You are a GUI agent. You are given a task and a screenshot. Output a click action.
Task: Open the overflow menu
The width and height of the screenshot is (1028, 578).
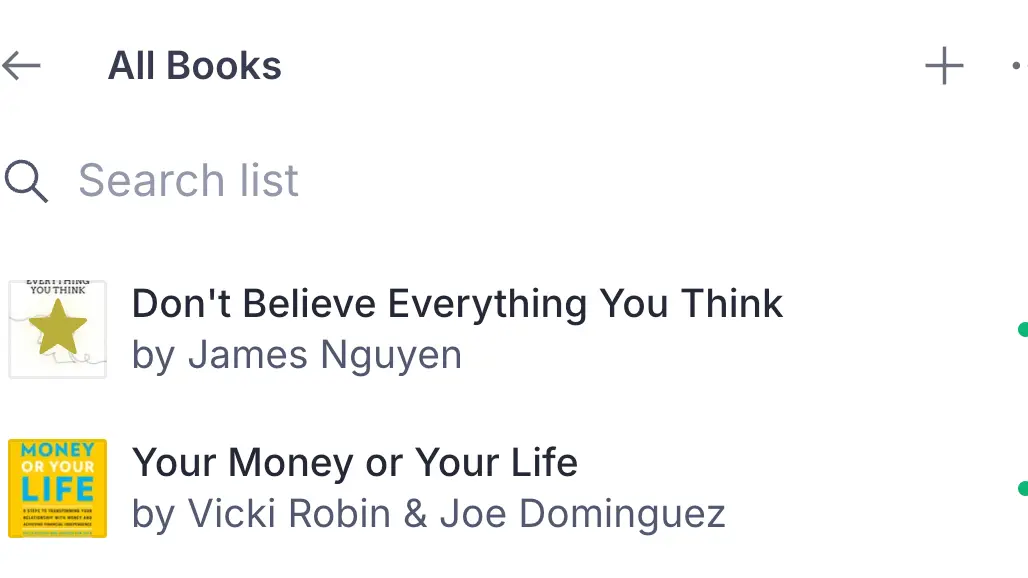tap(1017, 67)
